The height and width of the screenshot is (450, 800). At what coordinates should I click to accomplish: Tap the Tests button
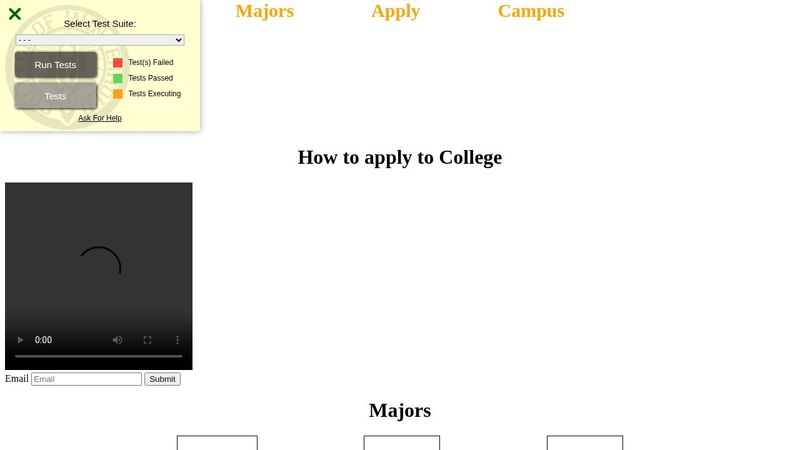pyautogui.click(x=56, y=96)
